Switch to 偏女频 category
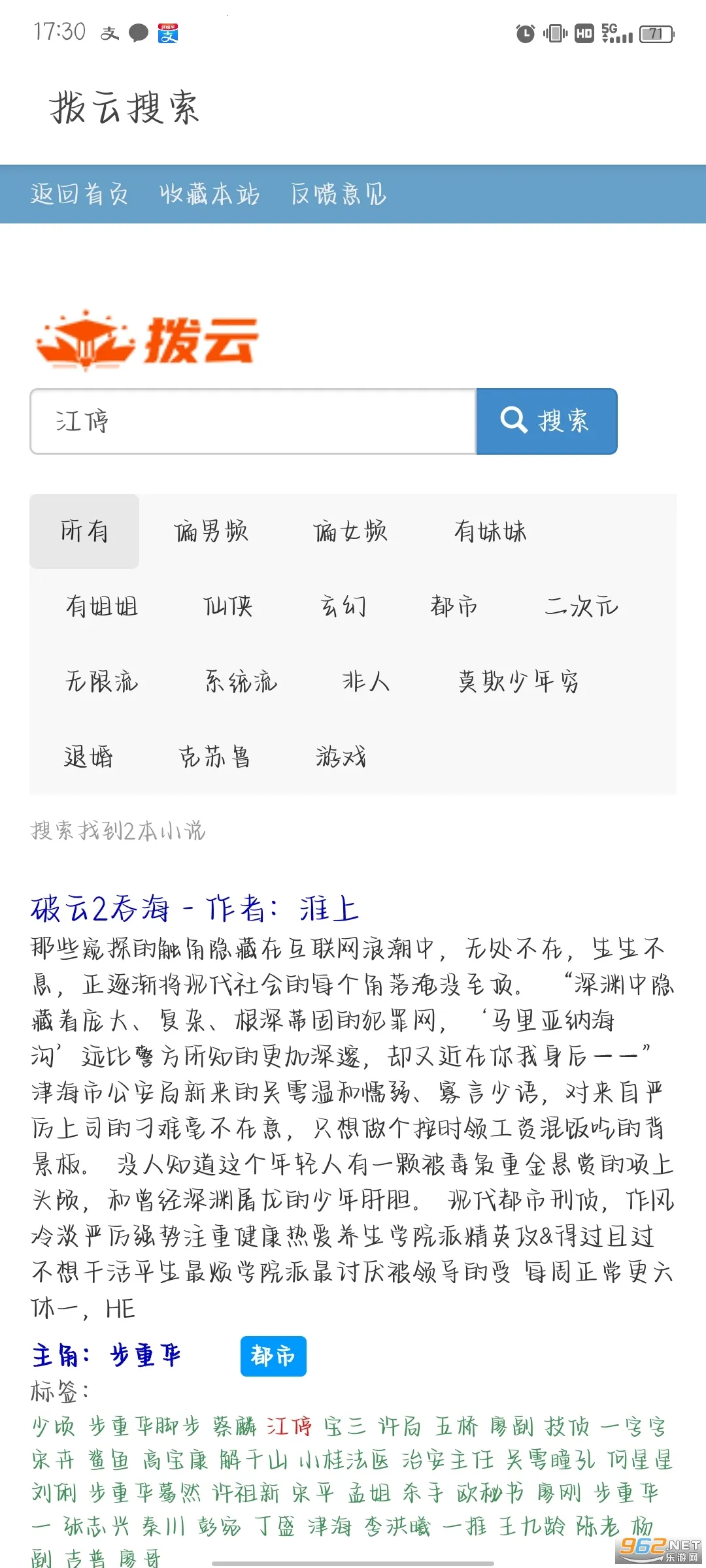Image resolution: width=706 pixels, height=1568 pixels. coord(350,531)
